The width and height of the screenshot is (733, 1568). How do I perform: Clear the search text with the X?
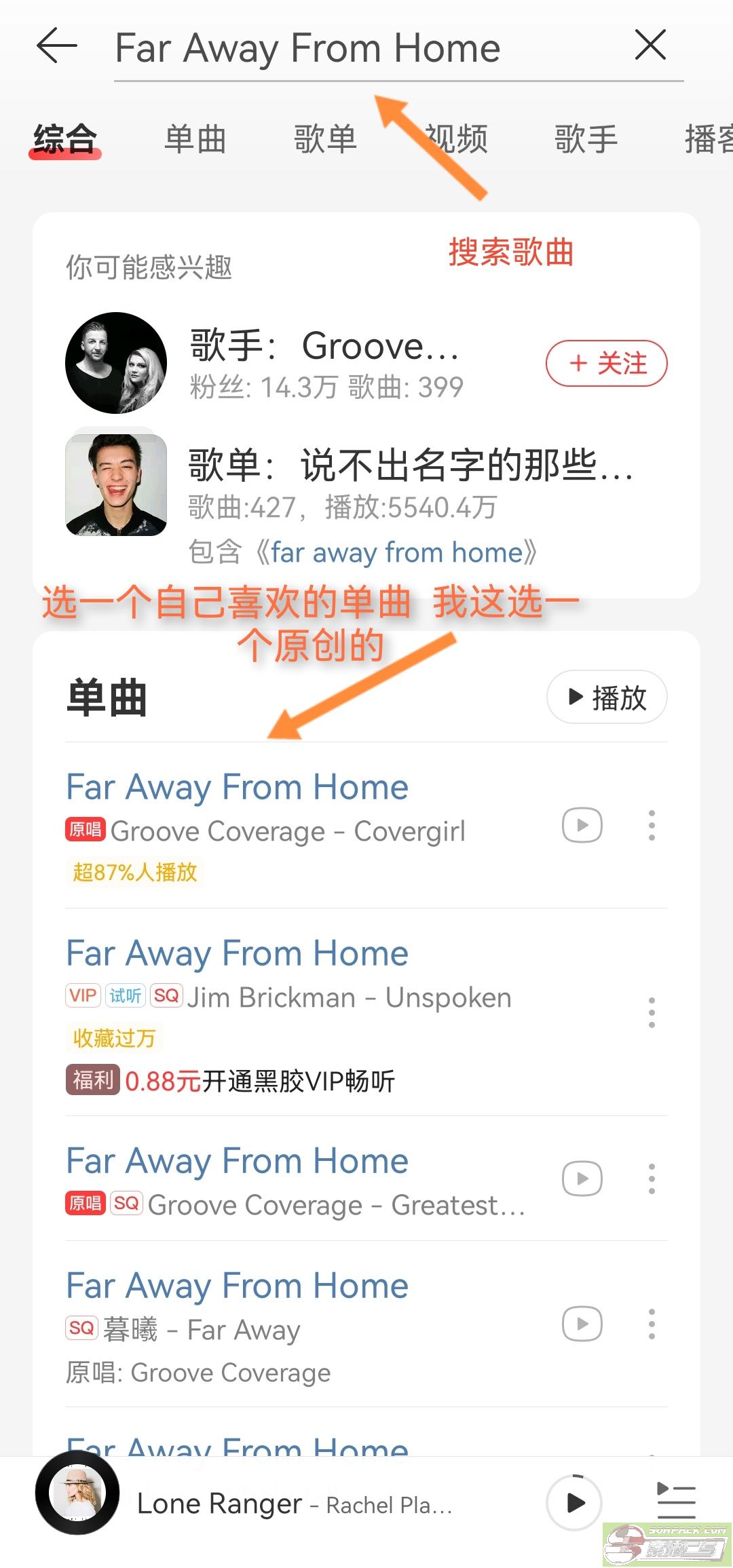point(650,45)
